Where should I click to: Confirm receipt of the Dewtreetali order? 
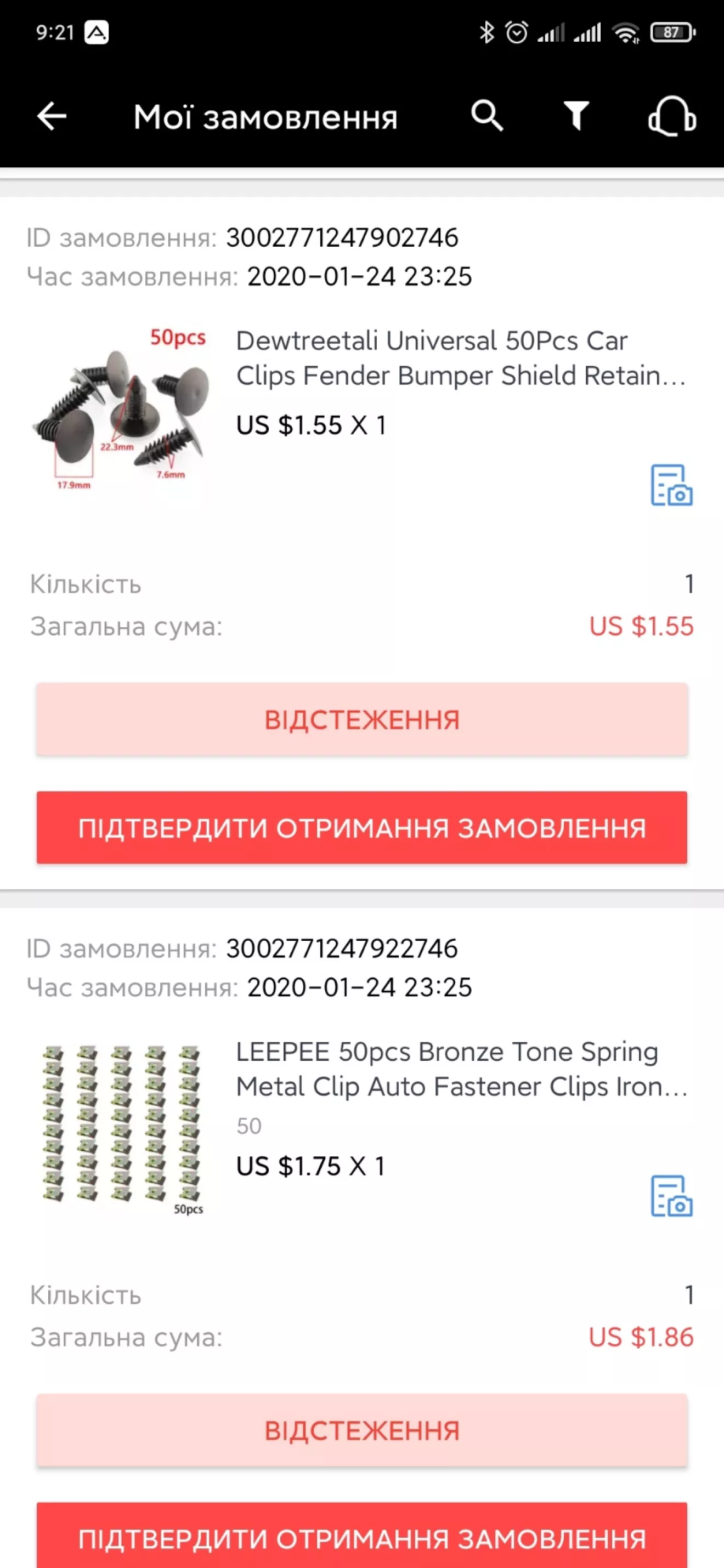361,828
